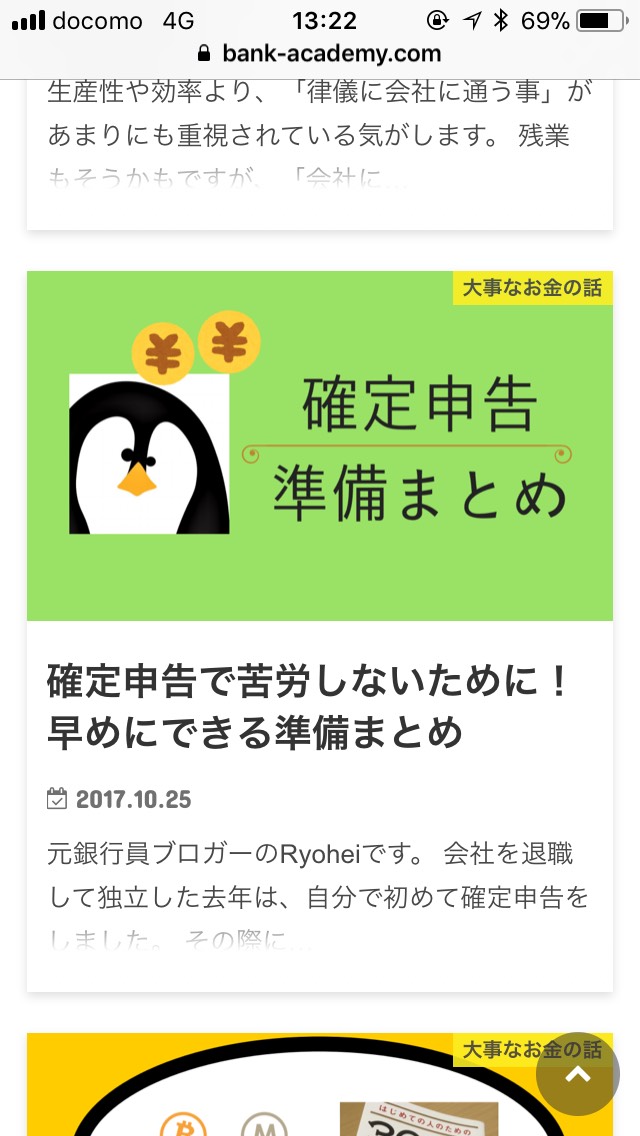The width and height of the screenshot is (640, 1136).
Task: Tap the scroll-to-top arrow button
Action: point(578,1074)
